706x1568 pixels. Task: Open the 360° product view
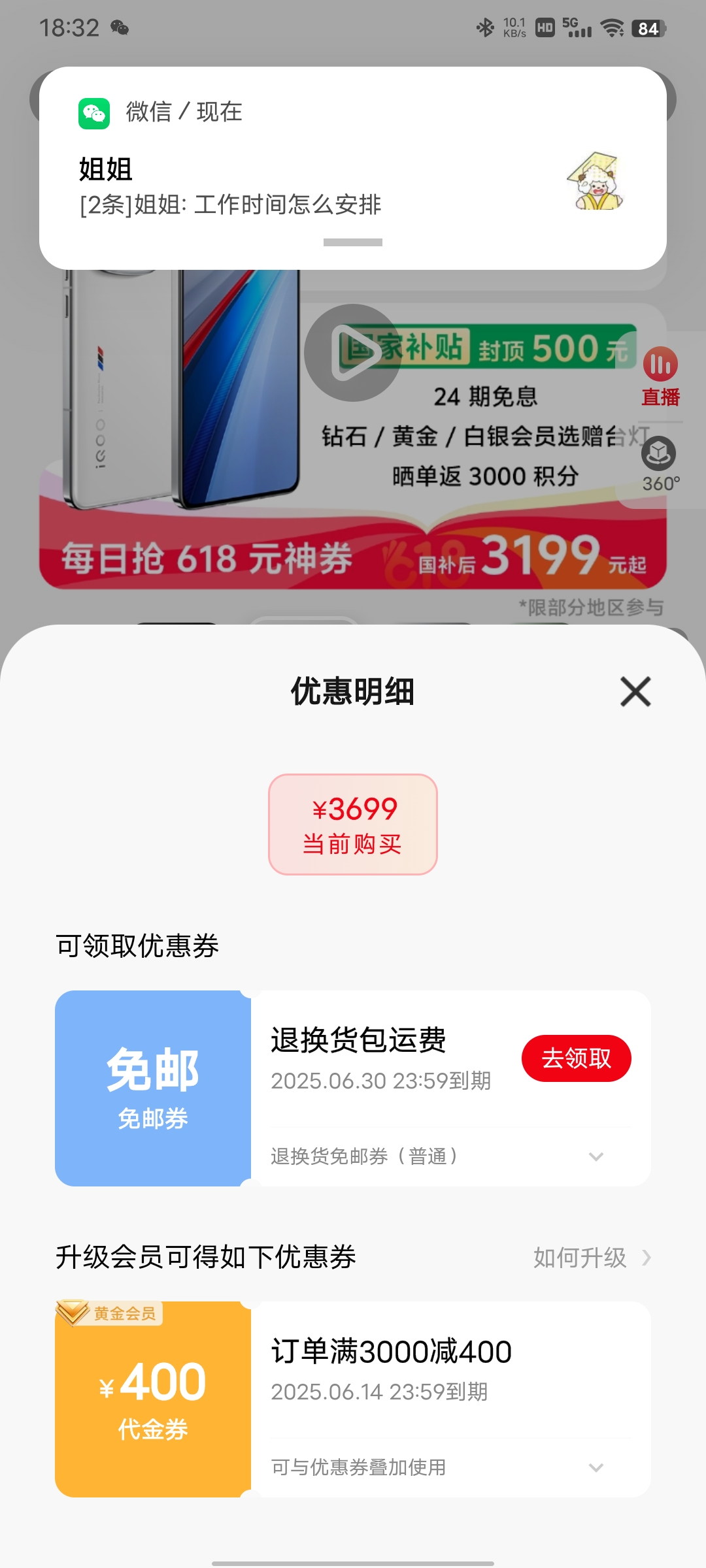(x=660, y=465)
